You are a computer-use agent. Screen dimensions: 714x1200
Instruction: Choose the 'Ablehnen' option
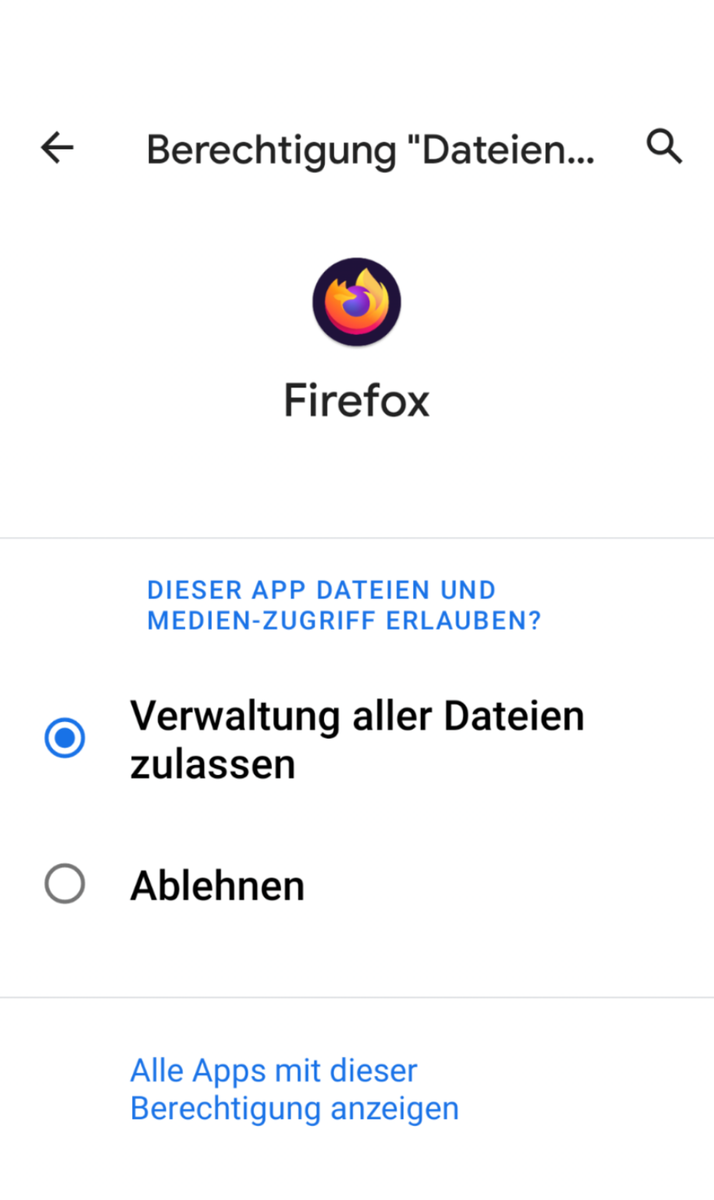click(x=65, y=885)
